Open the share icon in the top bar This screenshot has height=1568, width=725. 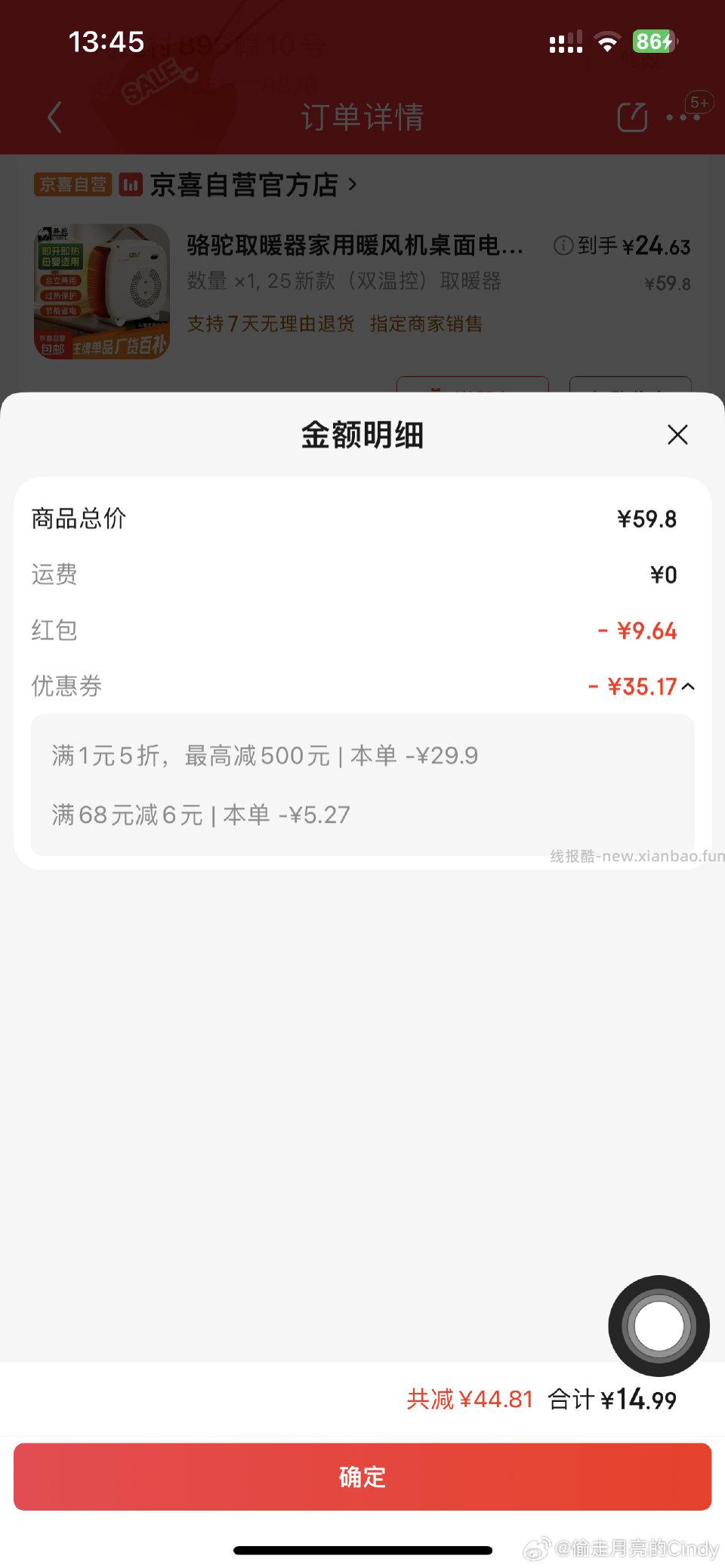[631, 117]
